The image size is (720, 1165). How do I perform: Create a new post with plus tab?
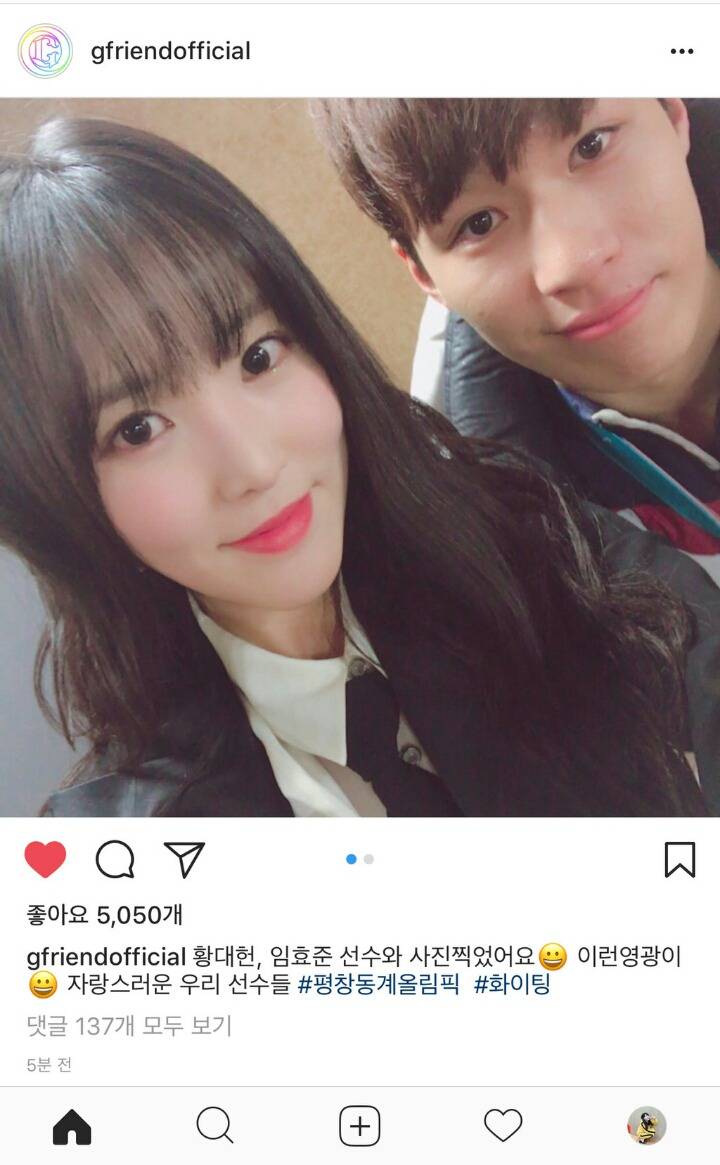360,1126
